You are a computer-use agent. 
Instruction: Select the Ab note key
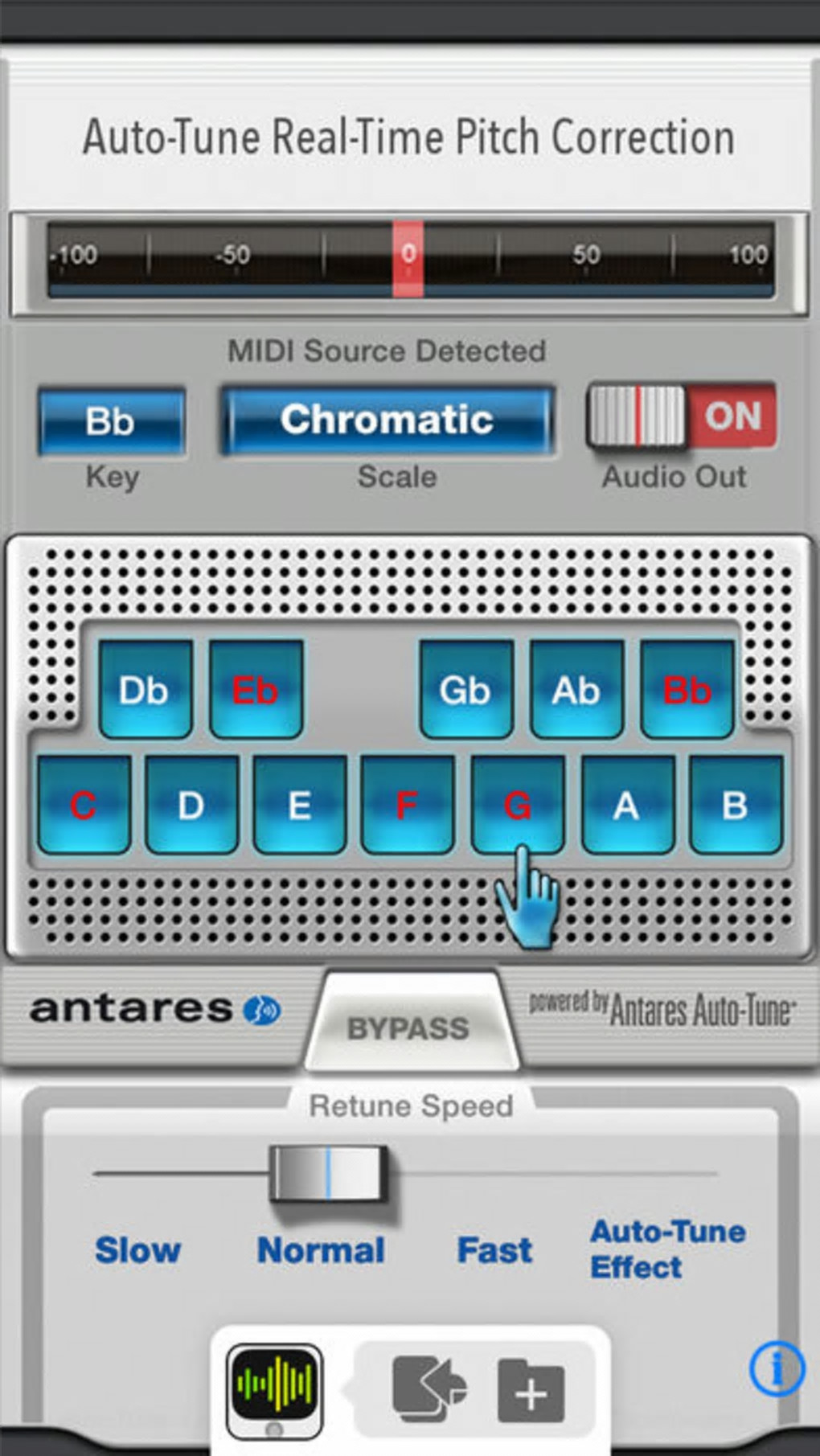pos(576,690)
